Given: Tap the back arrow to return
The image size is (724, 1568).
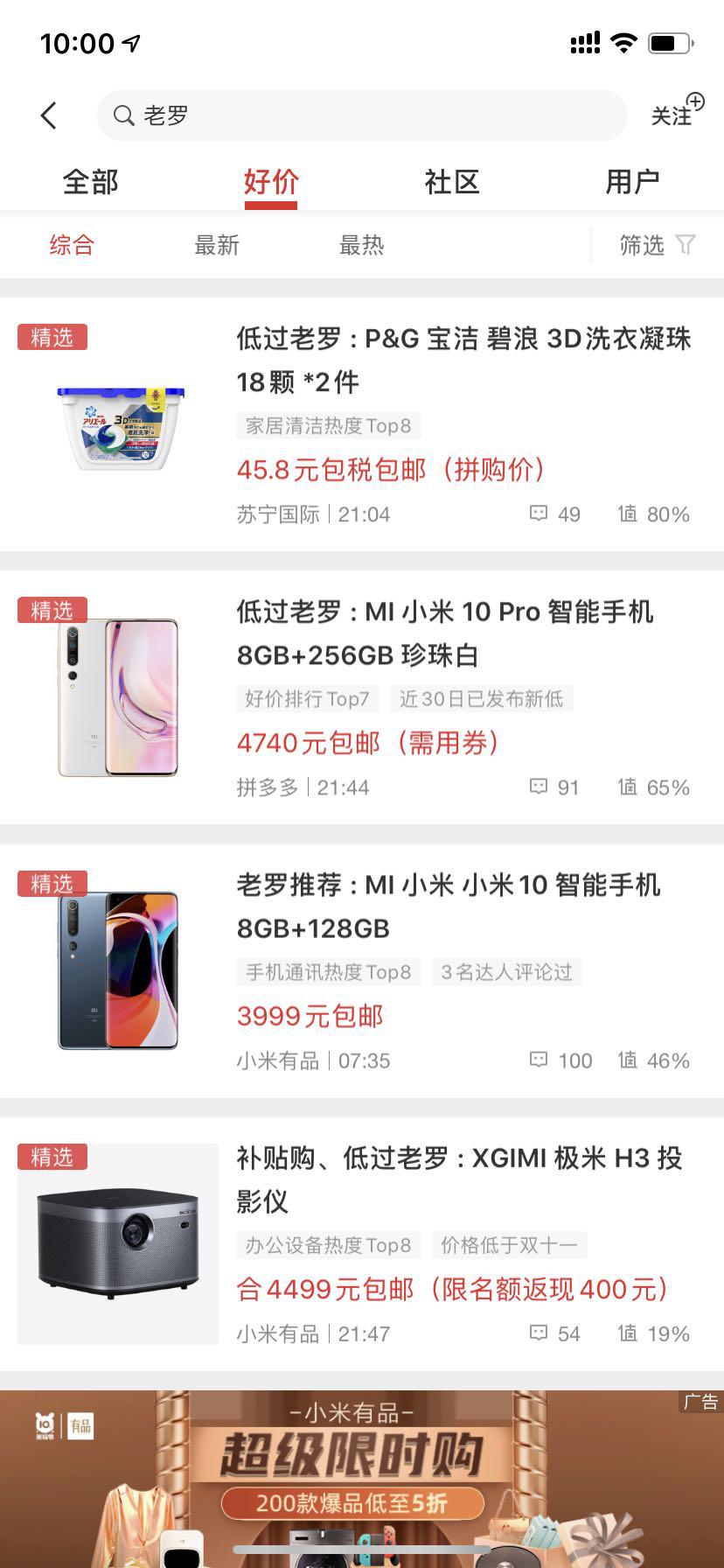Looking at the screenshot, I should pos(48,115).
